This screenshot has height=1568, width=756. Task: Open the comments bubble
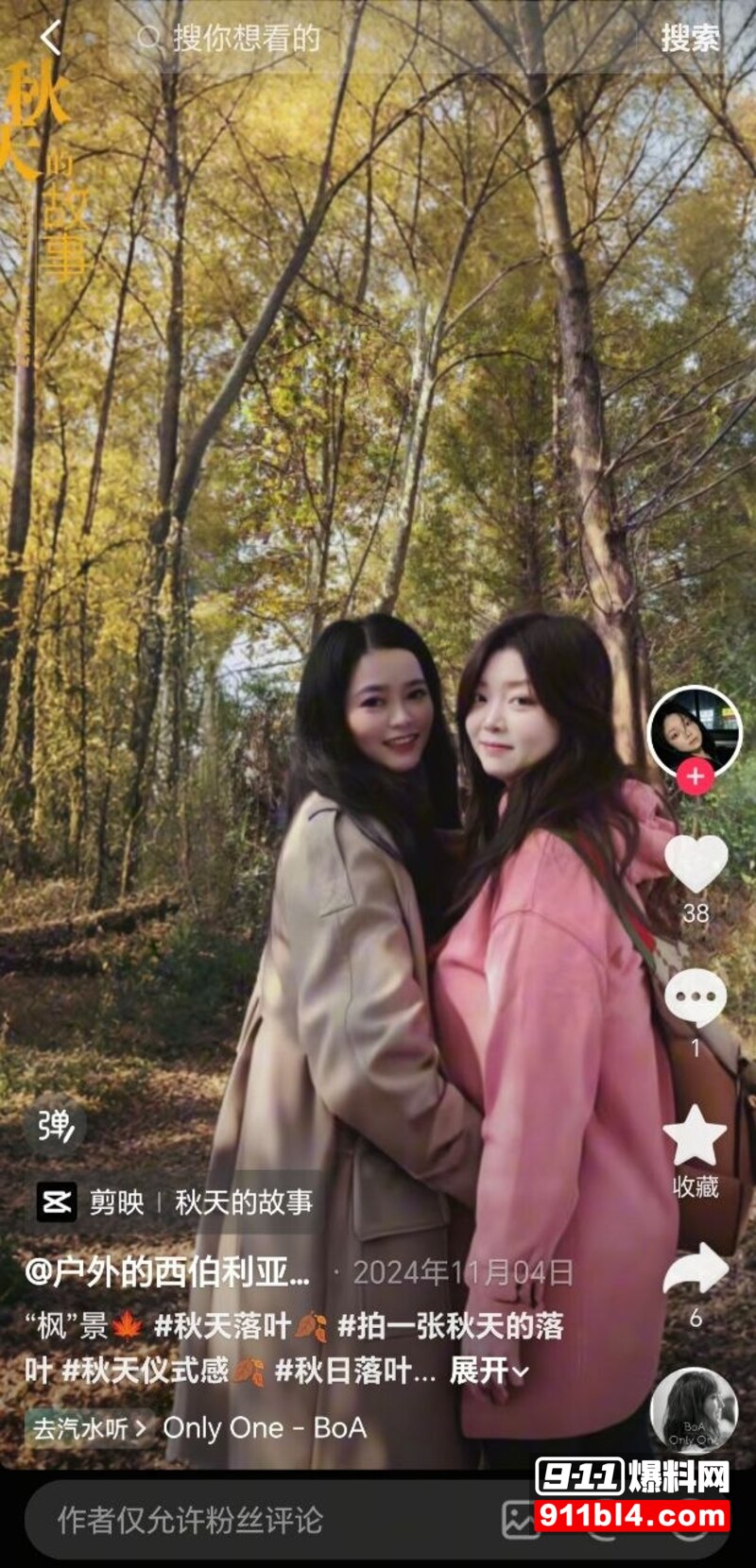click(696, 999)
